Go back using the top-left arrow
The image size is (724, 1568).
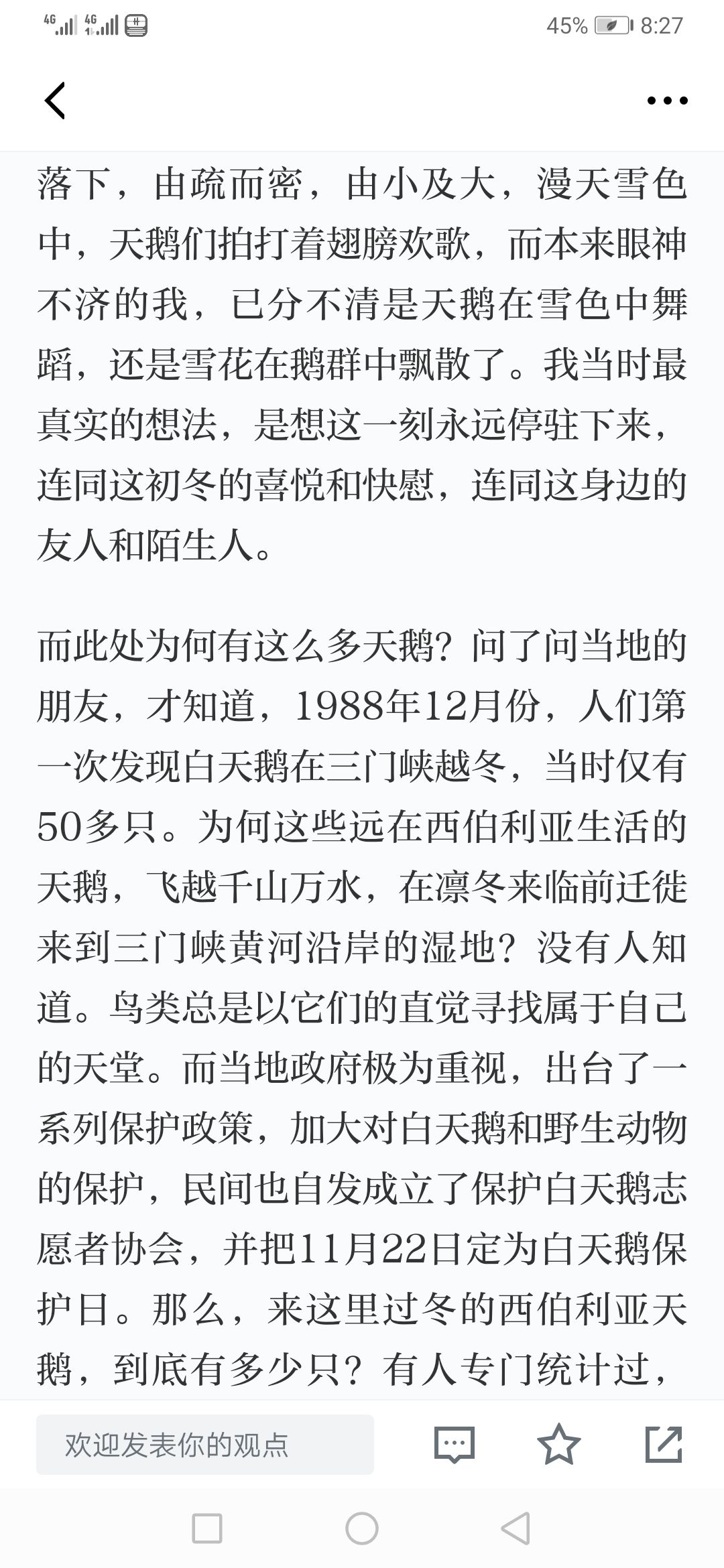click(x=55, y=101)
